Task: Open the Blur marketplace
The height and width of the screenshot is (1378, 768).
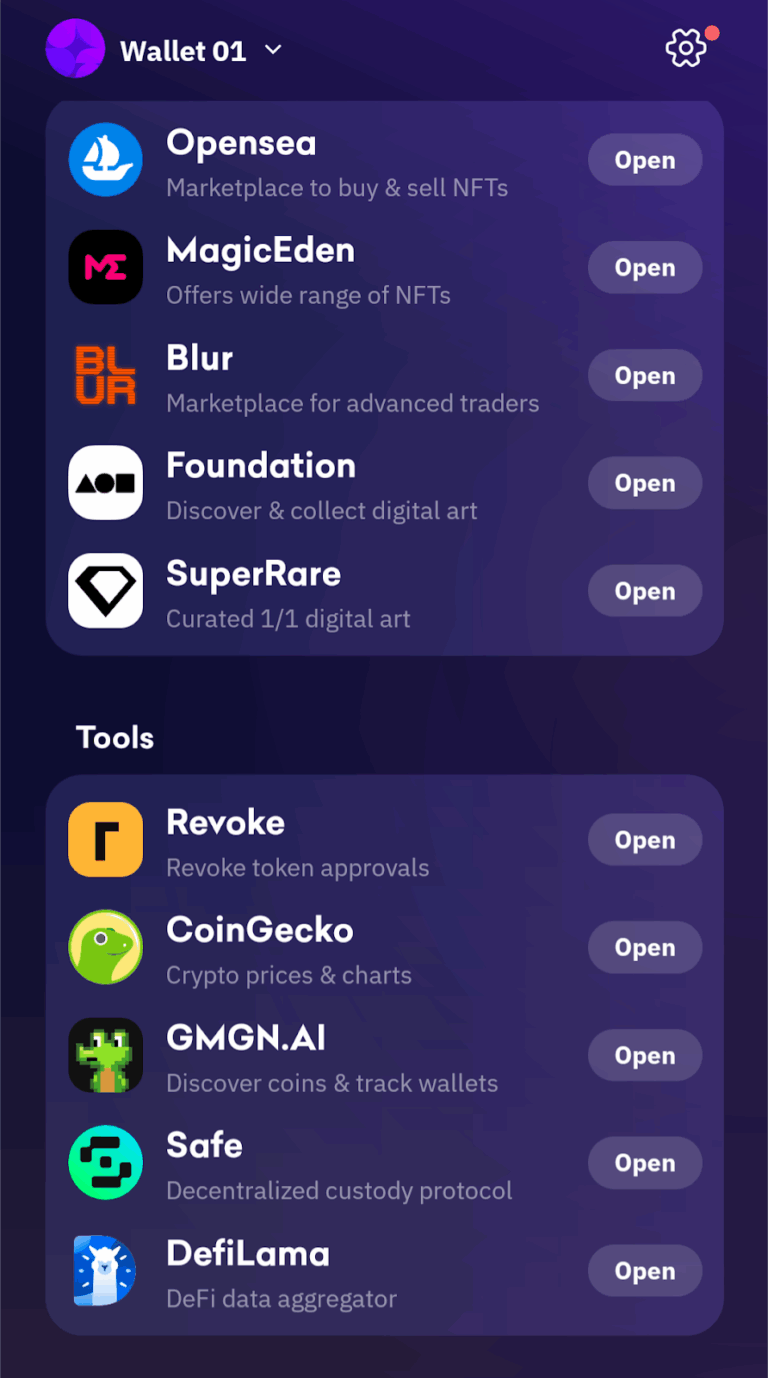Action: (644, 375)
